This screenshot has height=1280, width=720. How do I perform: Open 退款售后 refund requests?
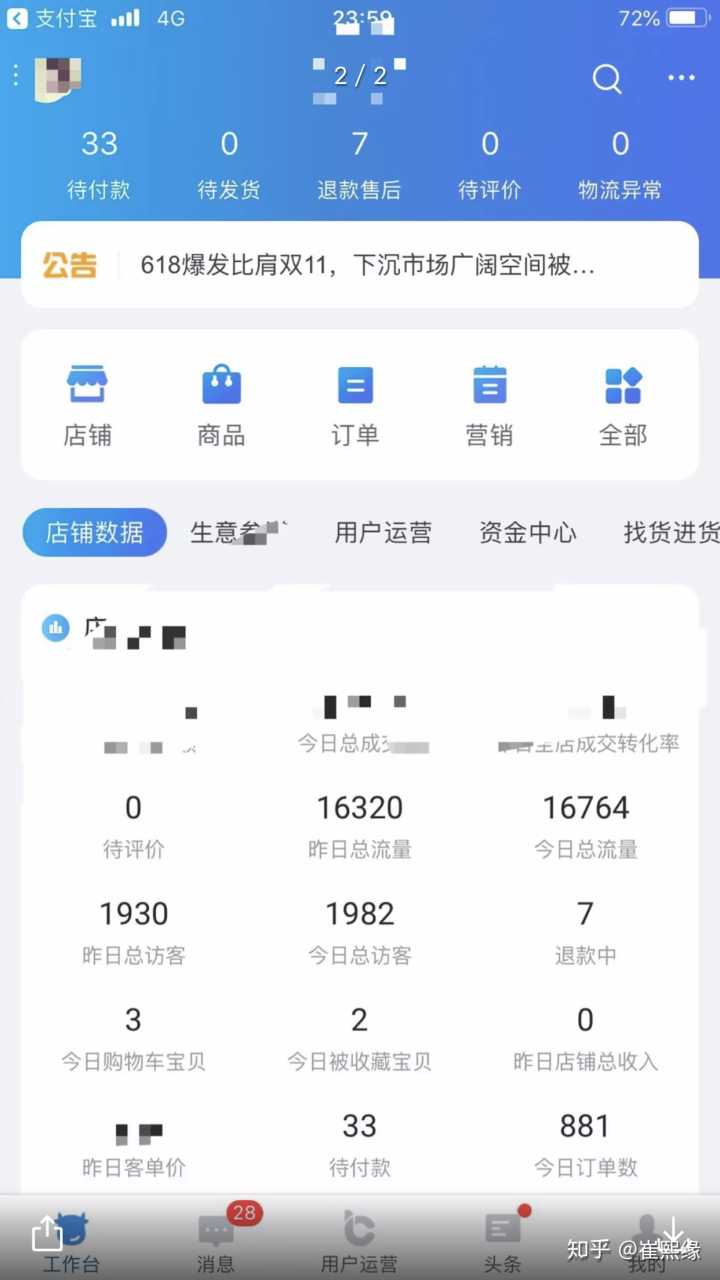pyautogui.click(x=359, y=164)
